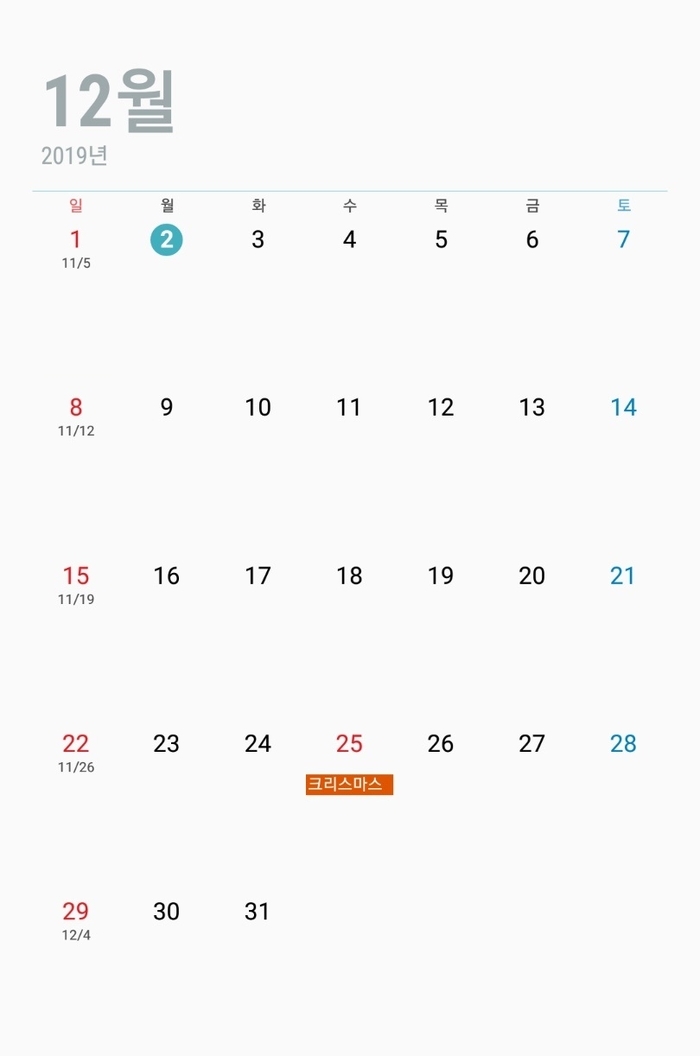Select Sunday, December 22
Screen dimensions: 700x1056
(x=75, y=744)
